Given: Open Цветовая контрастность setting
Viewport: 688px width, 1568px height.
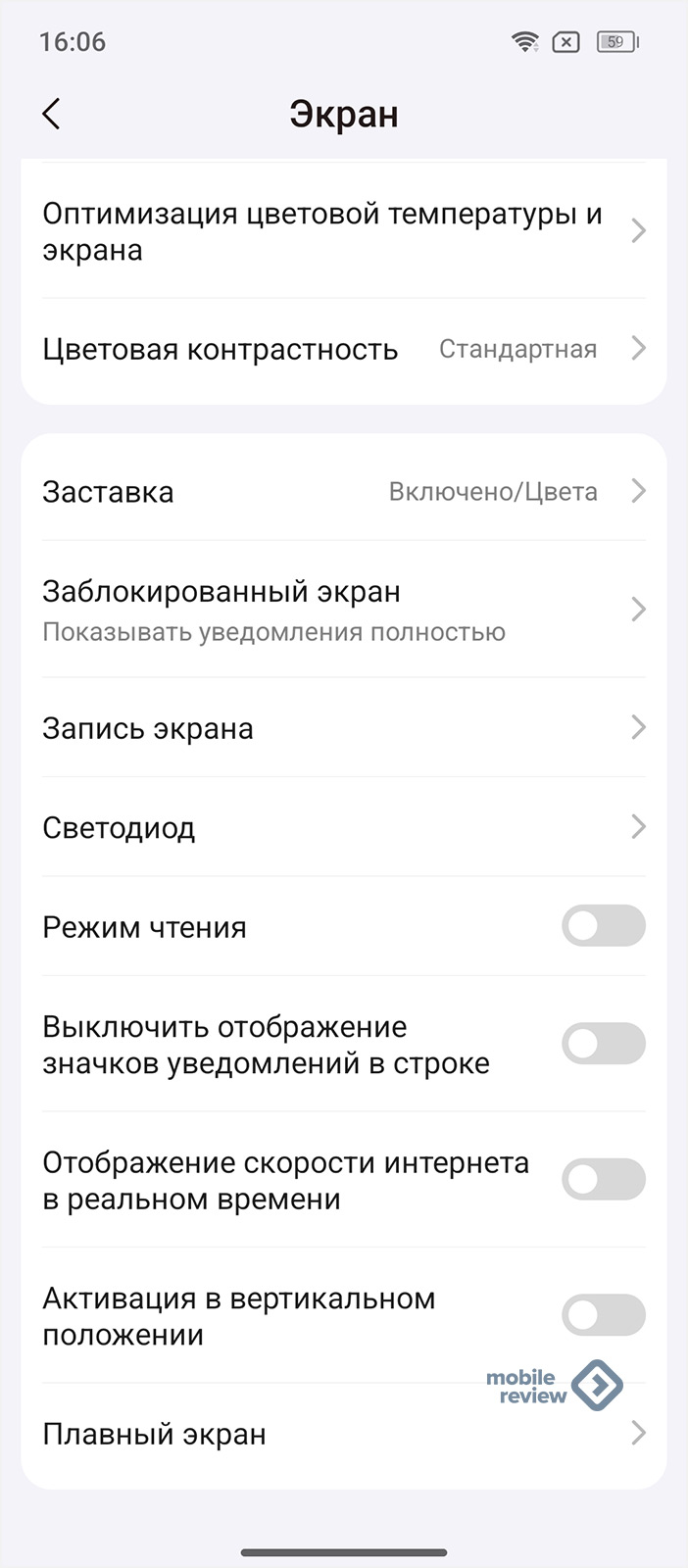Looking at the screenshot, I should click(344, 349).
